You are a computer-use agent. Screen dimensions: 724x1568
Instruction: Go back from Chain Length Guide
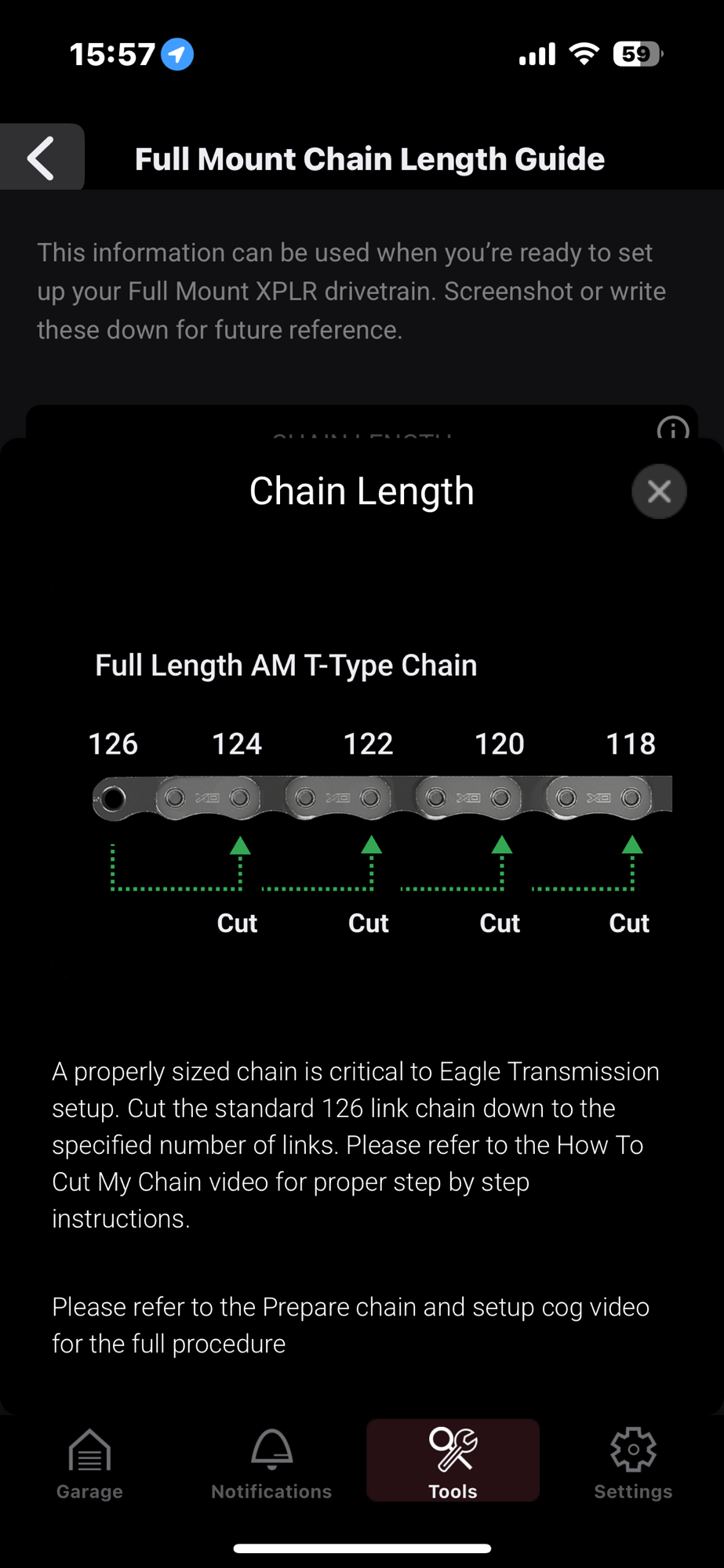(42, 158)
